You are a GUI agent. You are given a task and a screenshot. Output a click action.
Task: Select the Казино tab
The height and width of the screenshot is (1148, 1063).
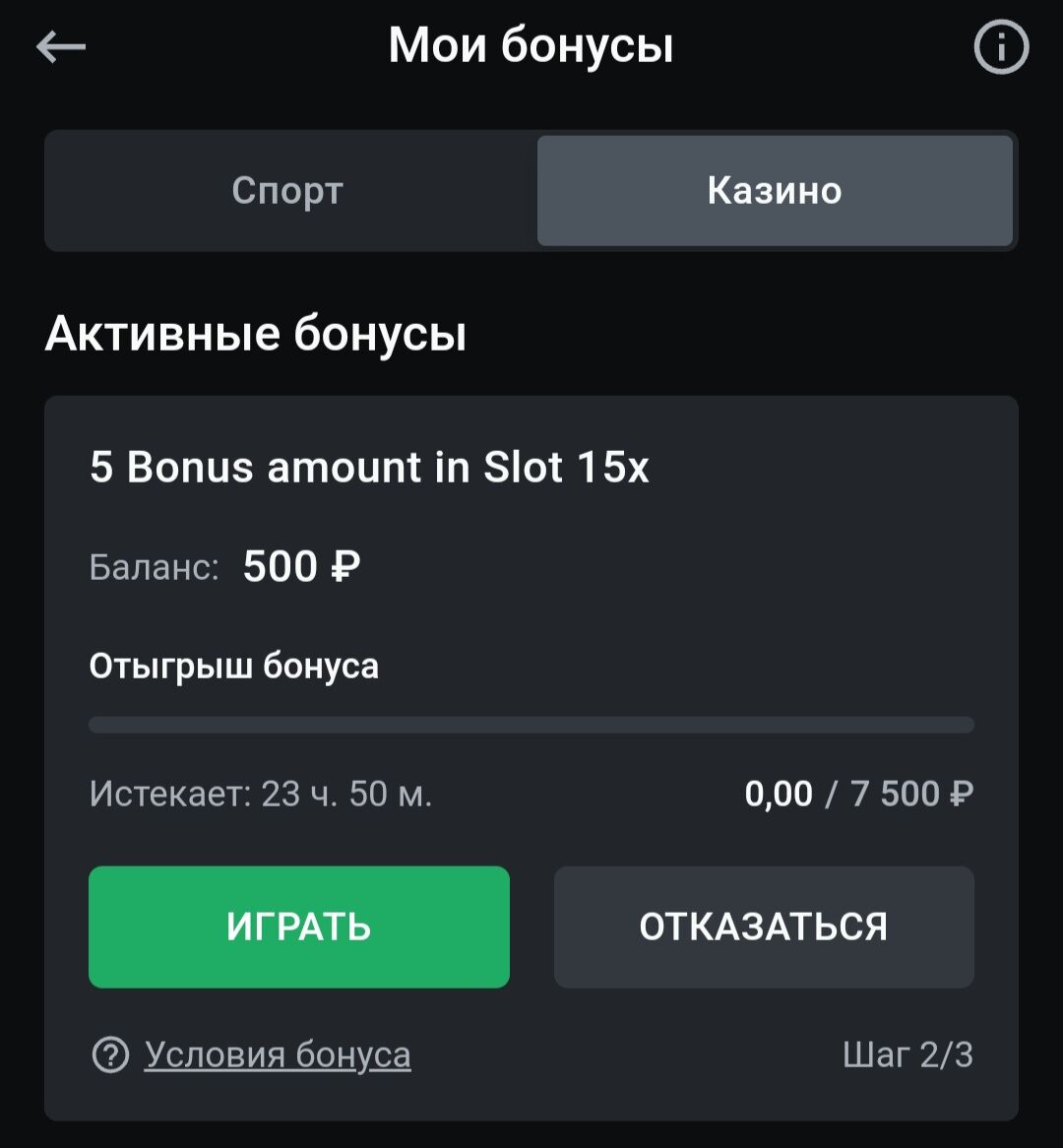(775, 191)
